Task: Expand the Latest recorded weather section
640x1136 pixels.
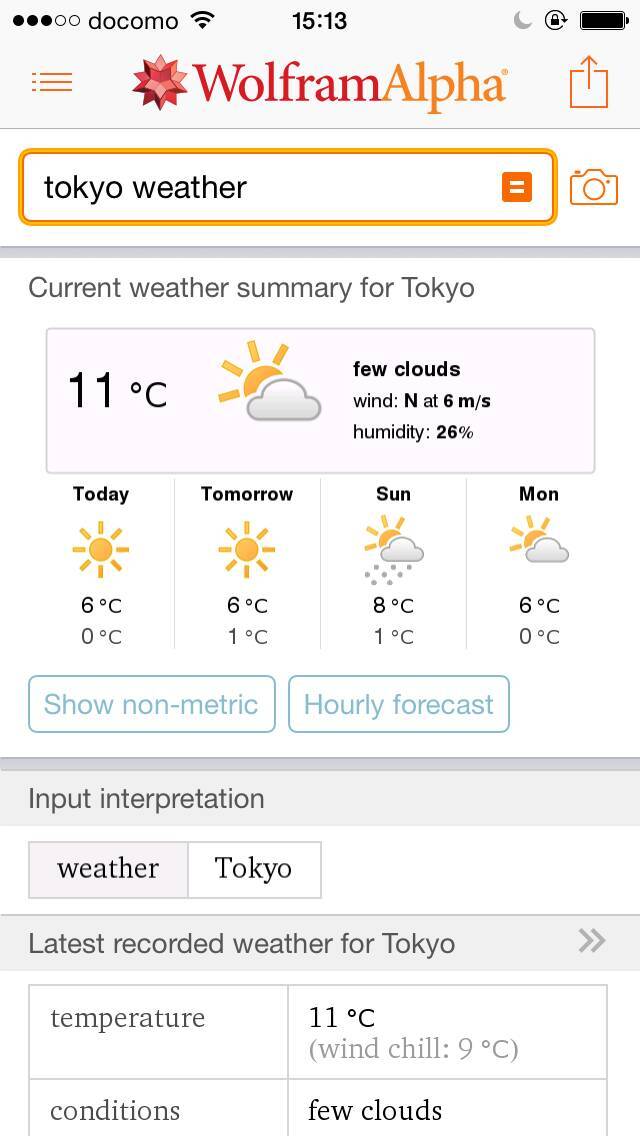Action: [x=592, y=941]
